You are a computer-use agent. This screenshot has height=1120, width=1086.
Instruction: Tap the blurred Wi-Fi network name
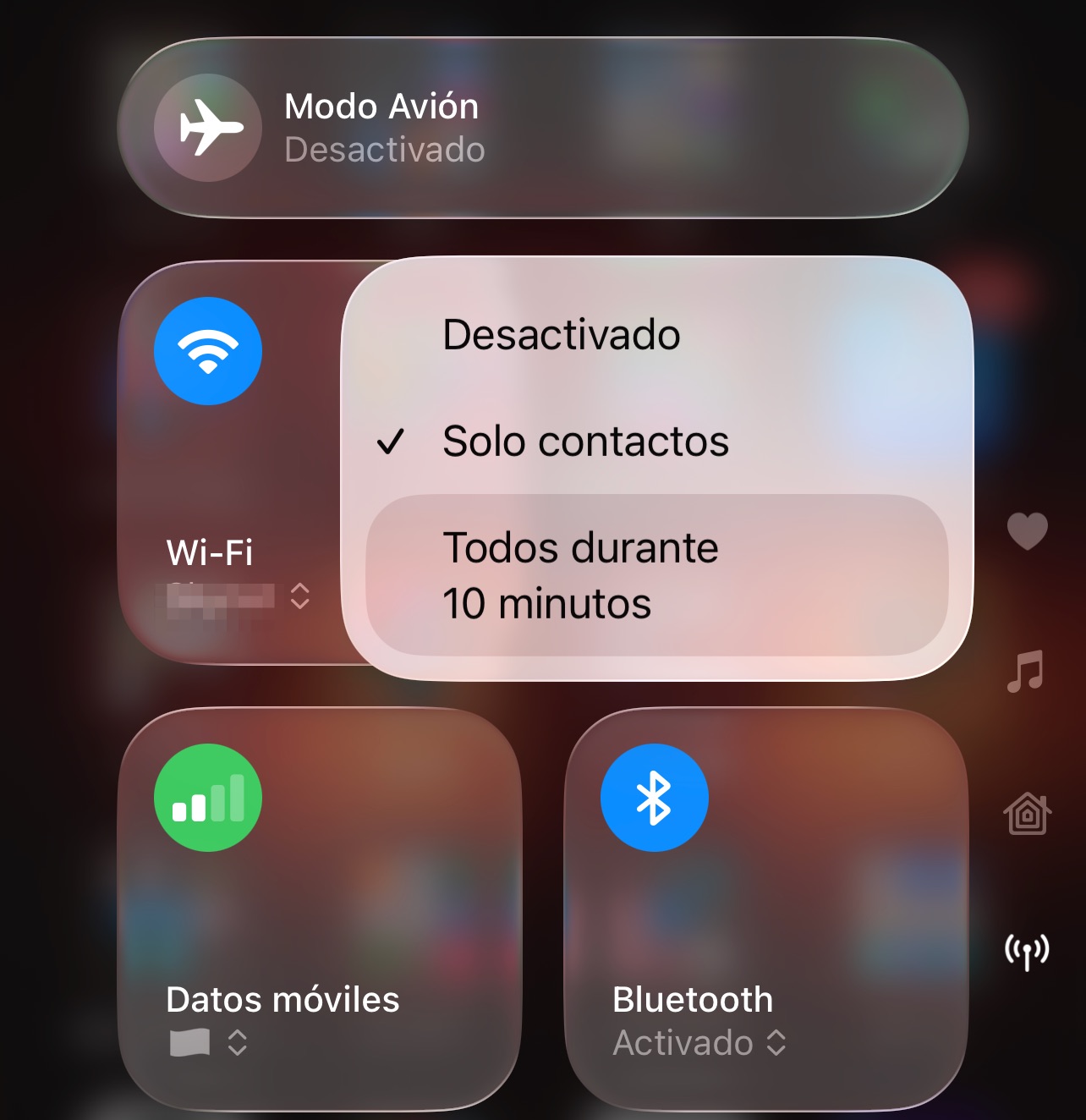218,596
